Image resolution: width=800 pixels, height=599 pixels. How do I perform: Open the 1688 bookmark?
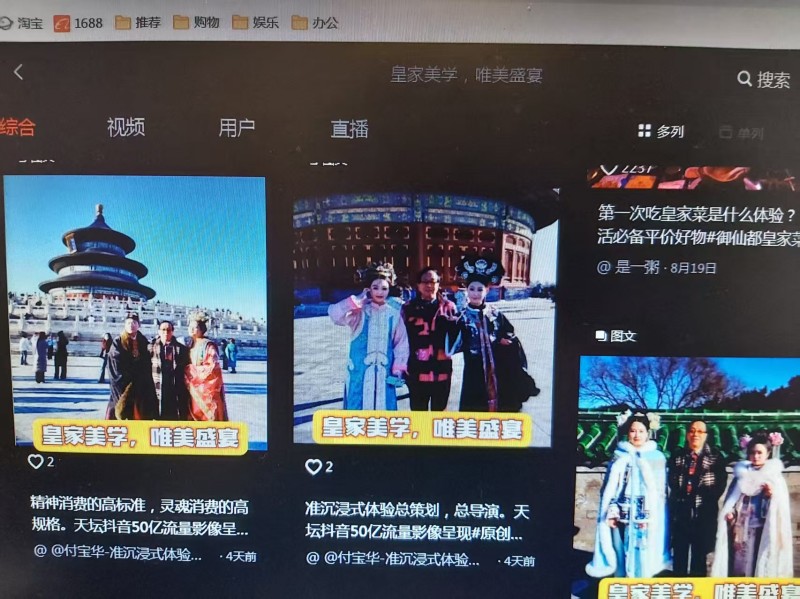(79, 22)
